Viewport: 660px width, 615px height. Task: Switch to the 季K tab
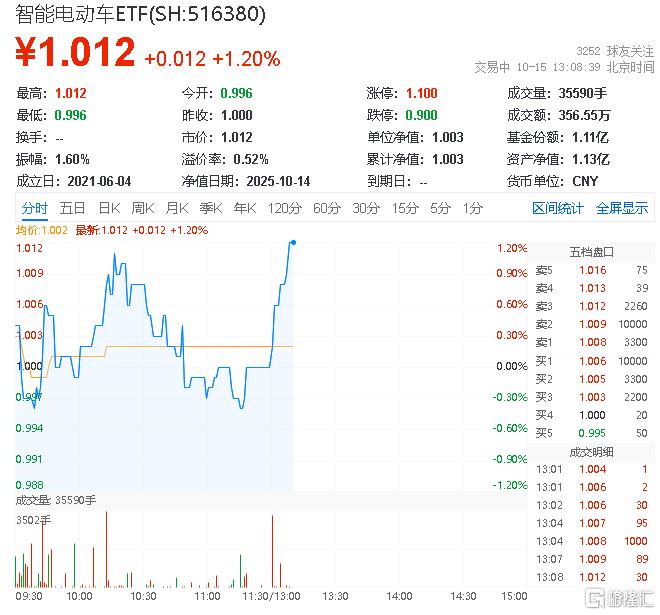coord(210,208)
